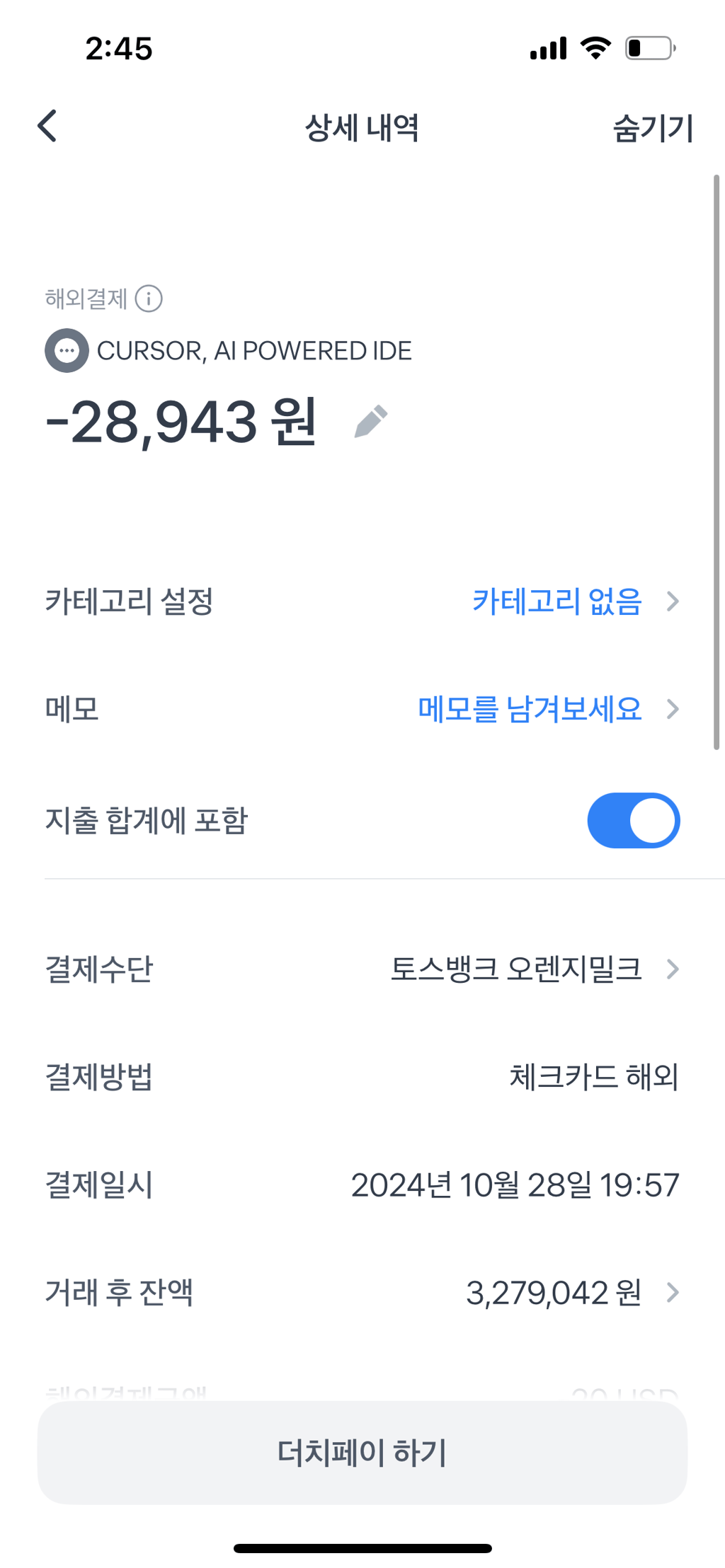Disable the 지출 합계에 포함 toggle
This screenshot has width=725, height=1568.
coord(632,819)
